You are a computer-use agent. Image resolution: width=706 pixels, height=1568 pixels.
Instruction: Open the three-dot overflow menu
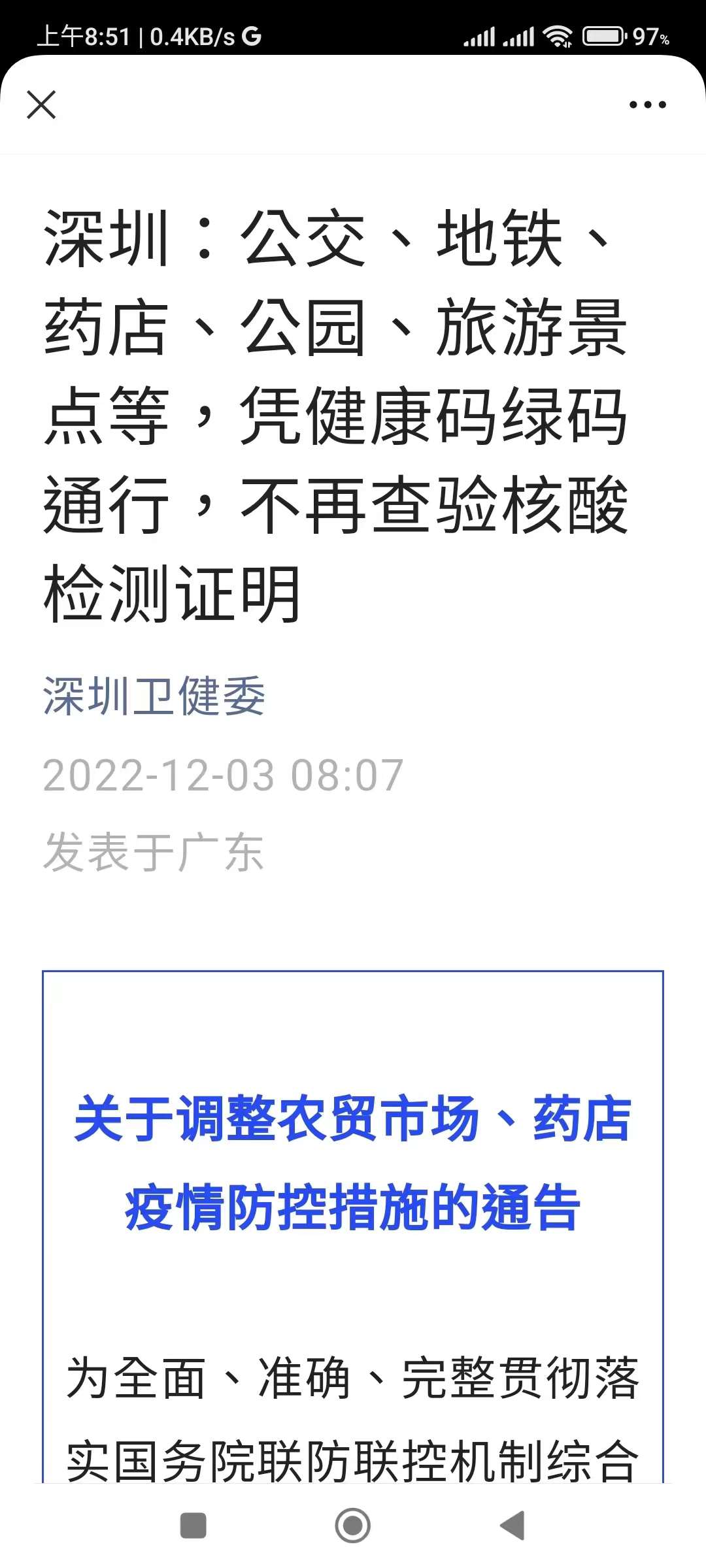[647, 105]
